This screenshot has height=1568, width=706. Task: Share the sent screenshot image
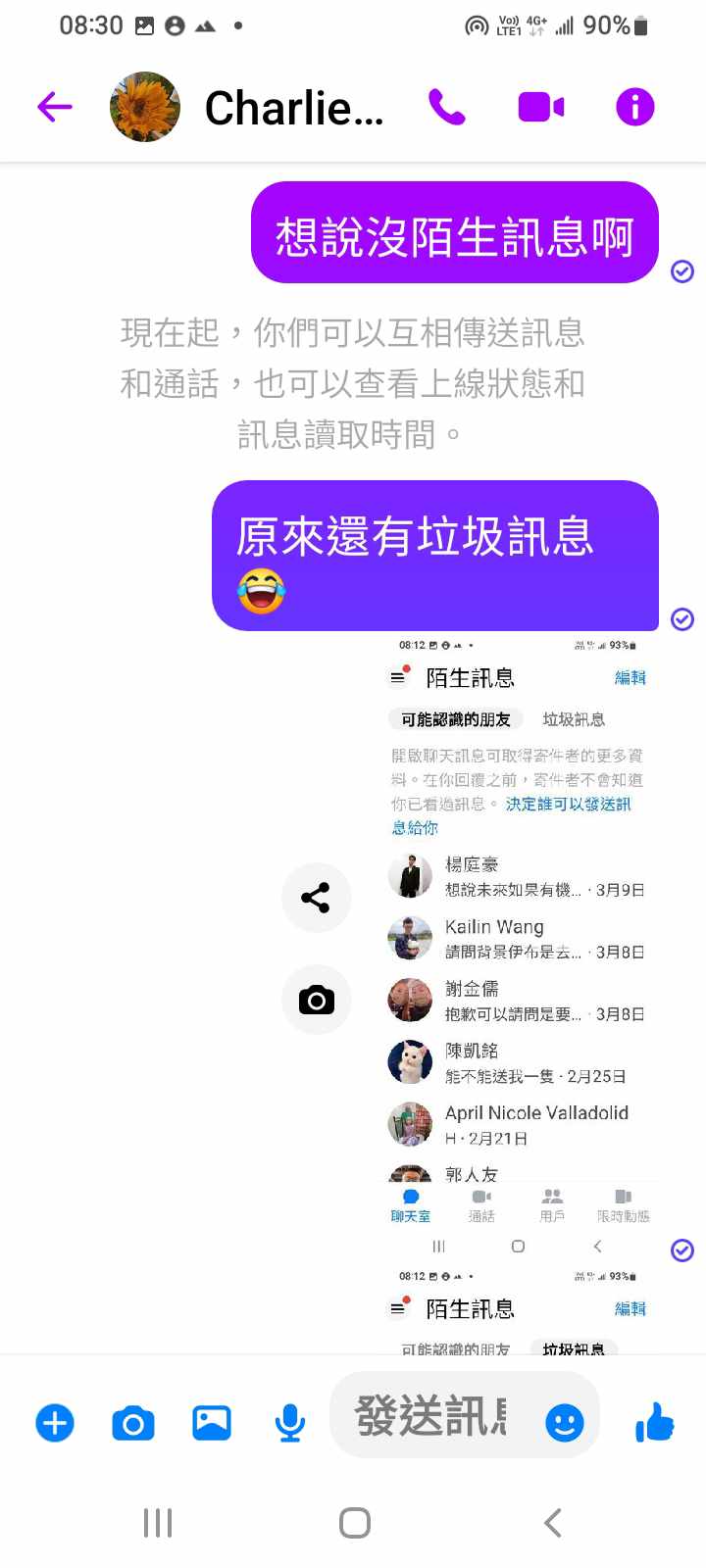(316, 898)
